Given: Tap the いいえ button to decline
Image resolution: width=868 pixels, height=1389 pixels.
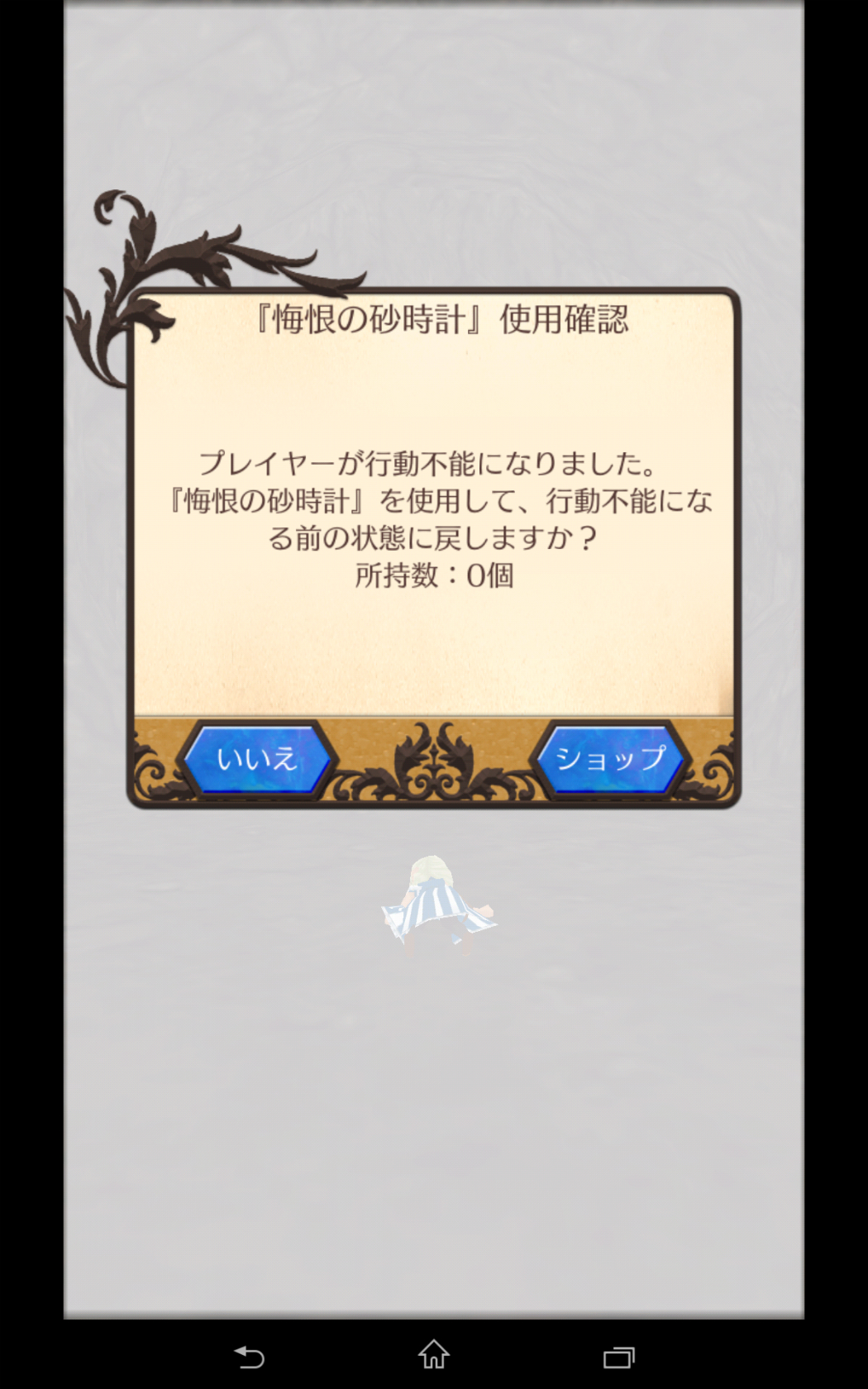Looking at the screenshot, I should pos(257,758).
